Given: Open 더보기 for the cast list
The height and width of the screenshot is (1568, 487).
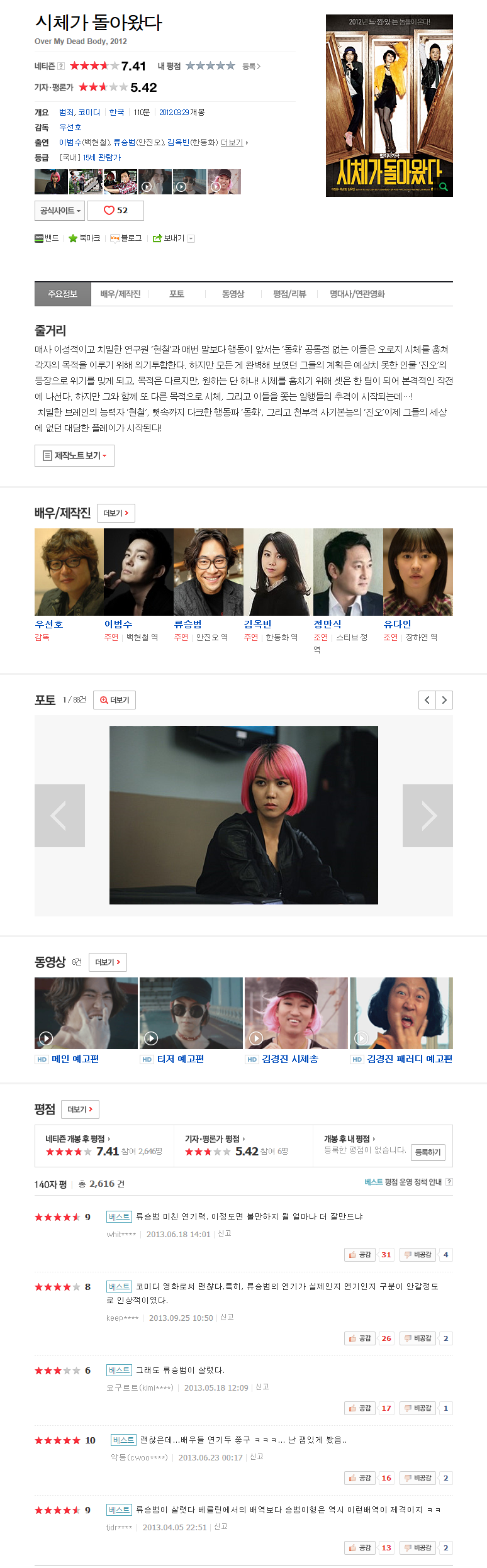Looking at the screenshot, I should tap(233, 143).
